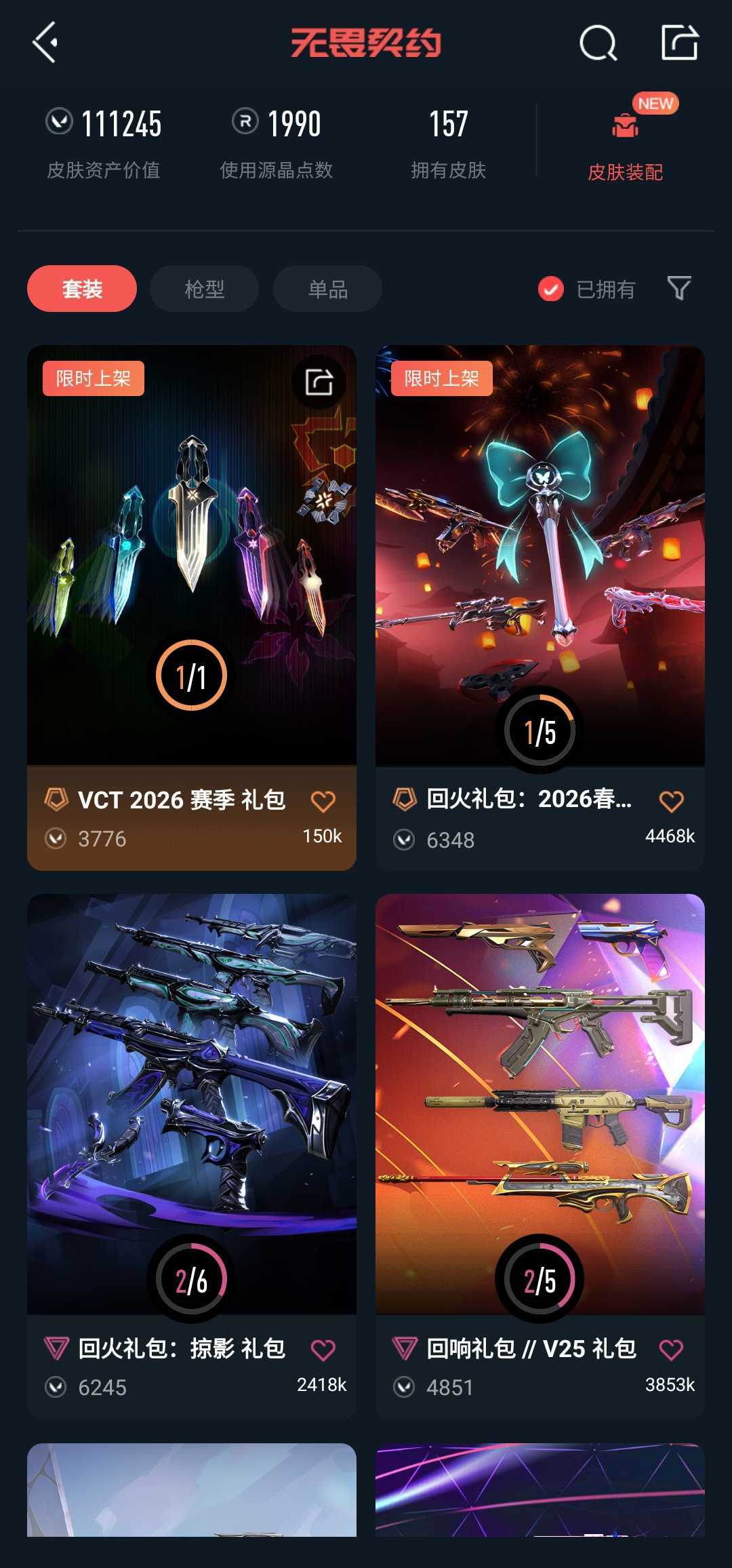
Task: Go back using the top-left arrow
Action: (45, 43)
